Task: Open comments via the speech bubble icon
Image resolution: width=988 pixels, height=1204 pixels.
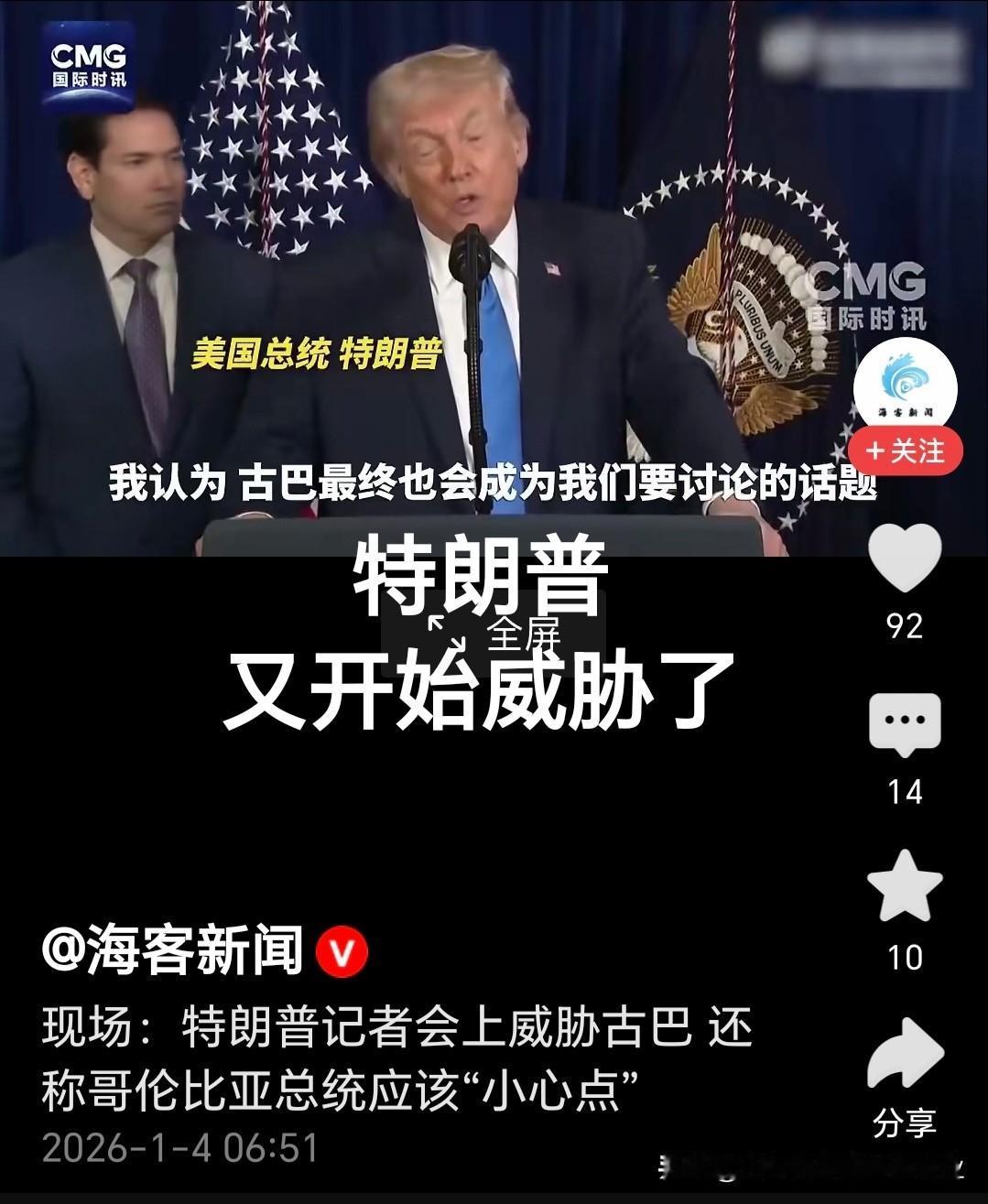Action: (x=905, y=723)
